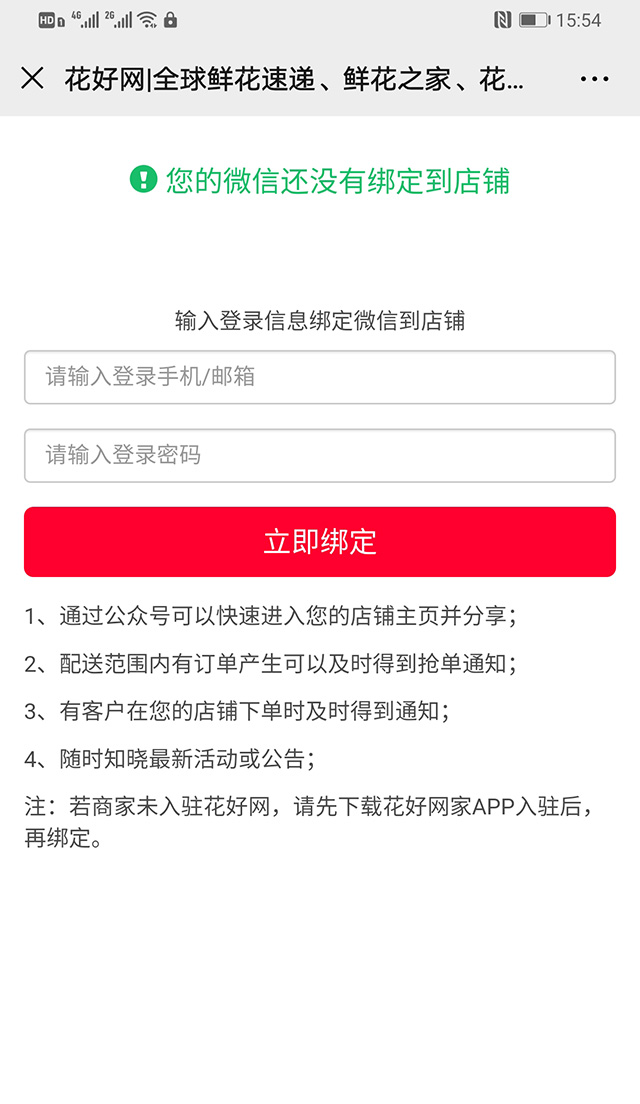Close the WeChat web page
Viewport: 640px width, 1104px height.
point(32,79)
